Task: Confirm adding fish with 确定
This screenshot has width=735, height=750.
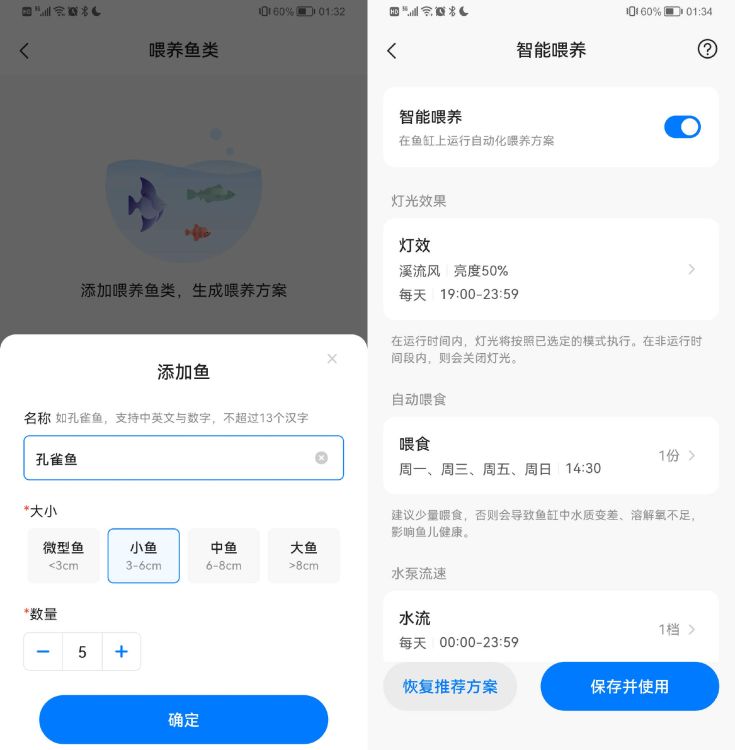Action: (184, 720)
